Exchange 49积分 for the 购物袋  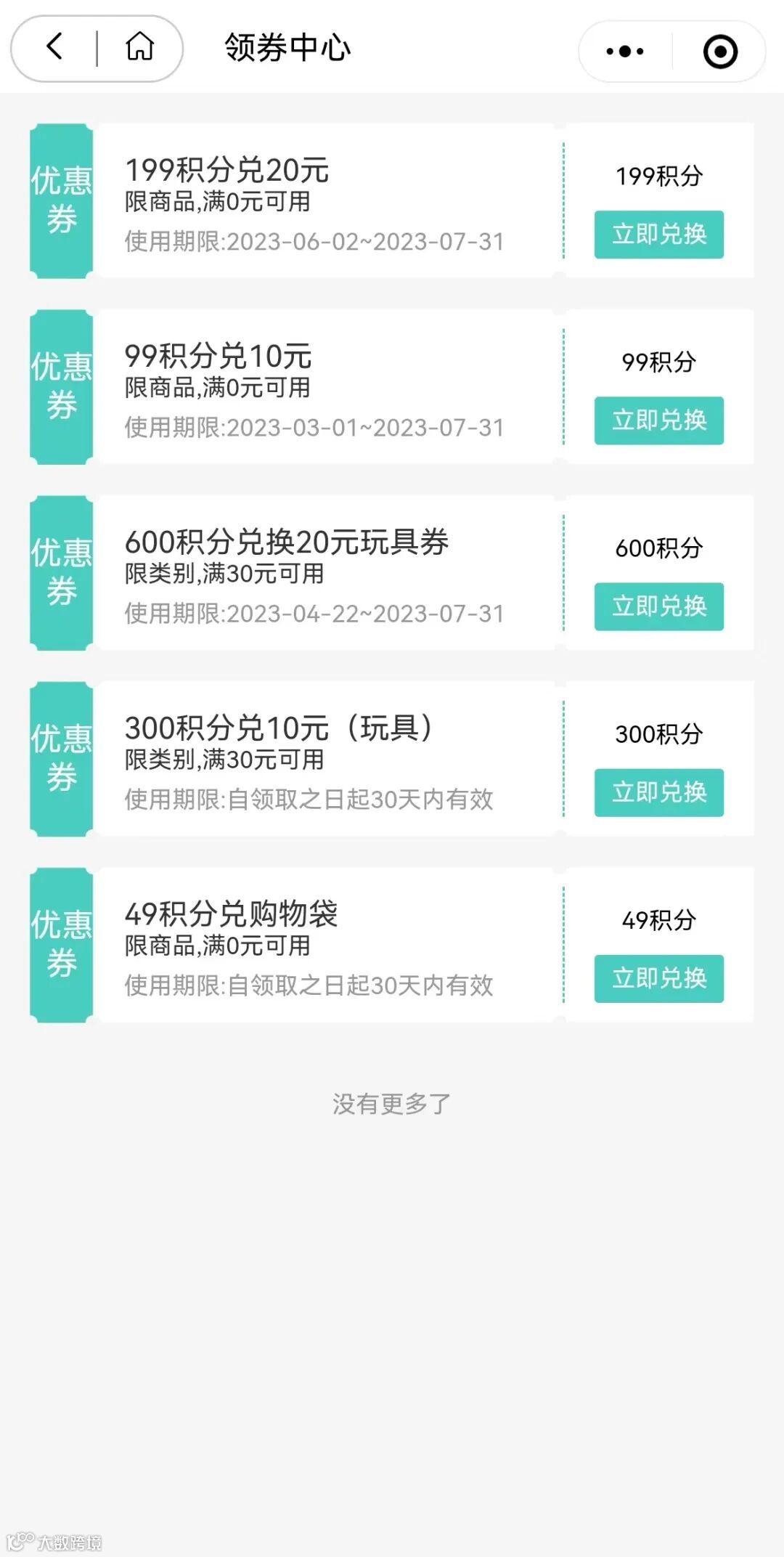pos(658,978)
